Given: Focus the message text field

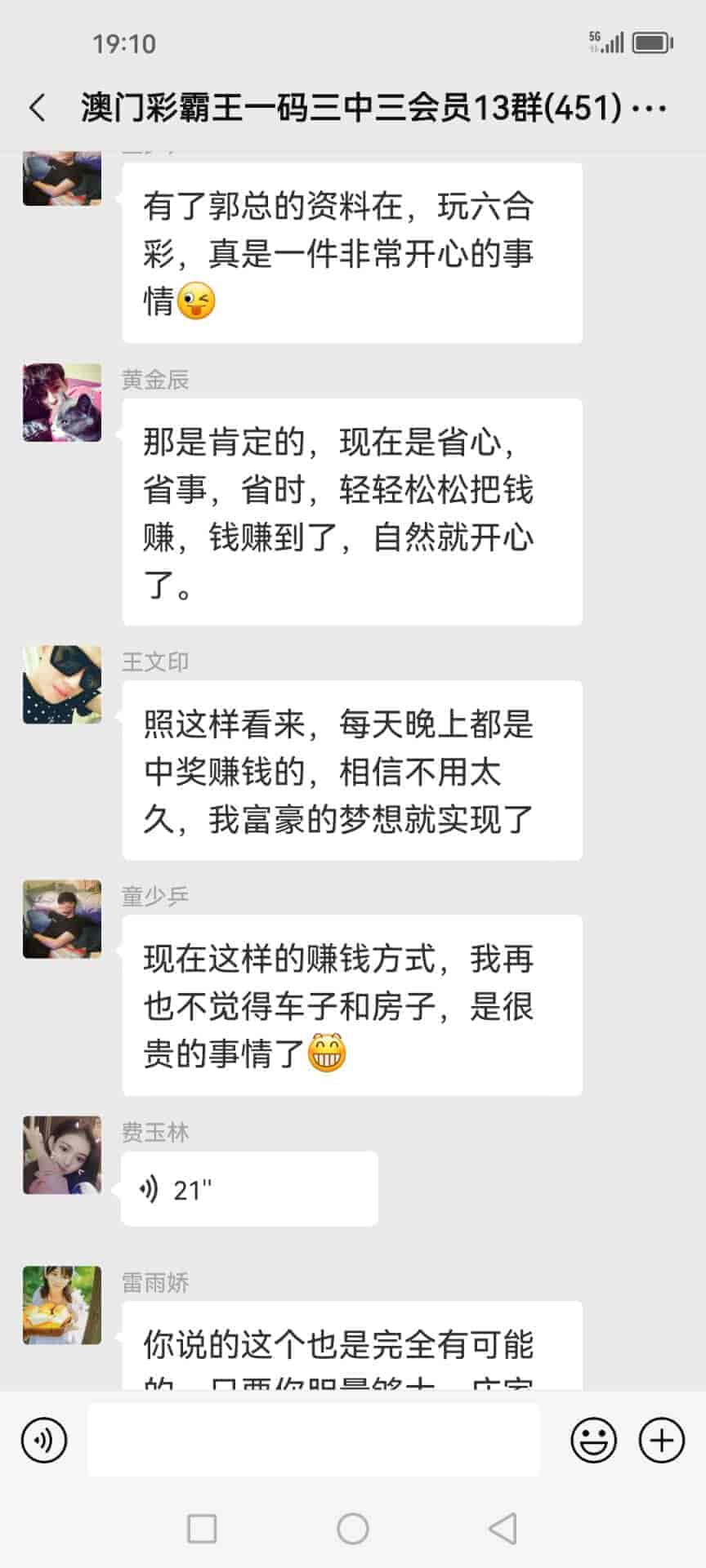Looking at the screenshot, I should [x=314, y=1440].
